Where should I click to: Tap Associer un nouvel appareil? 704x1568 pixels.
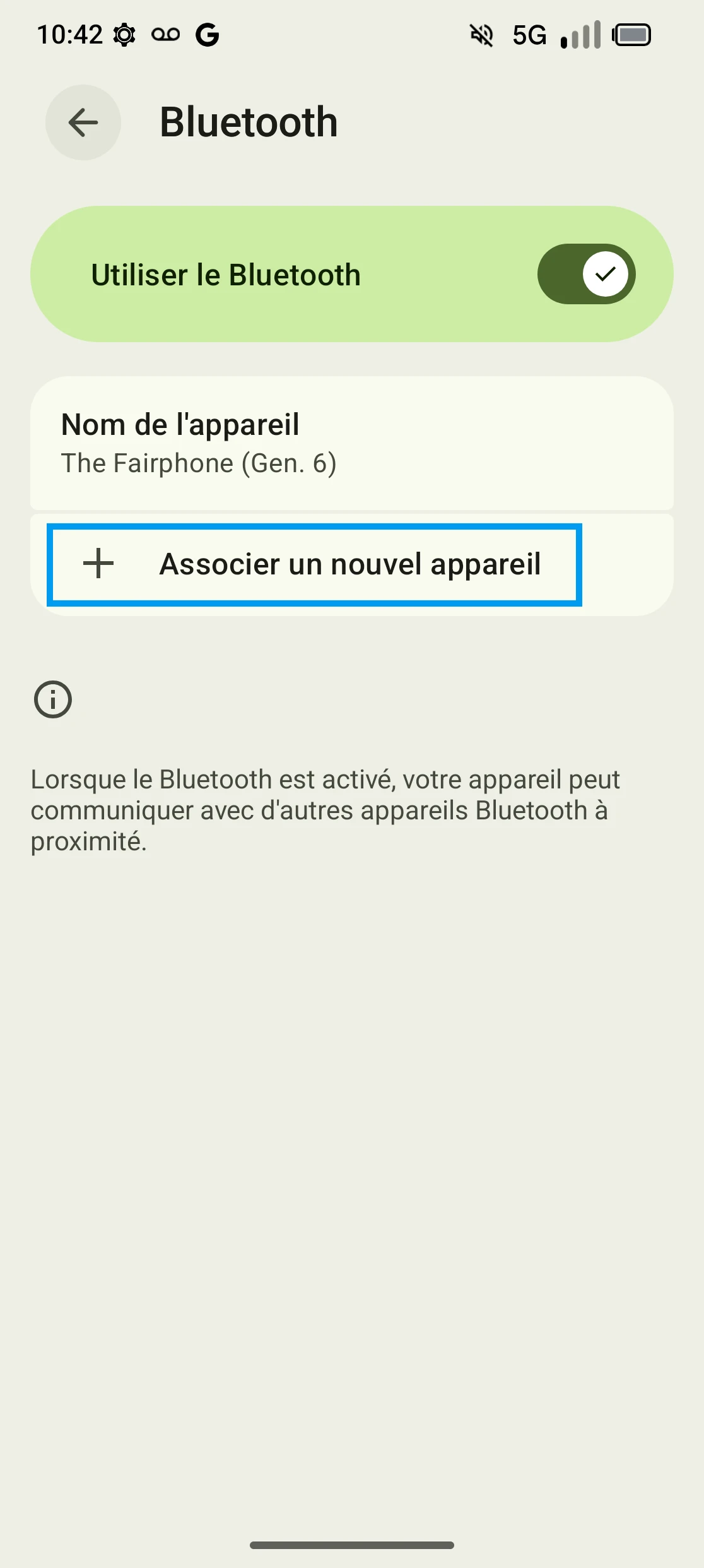tap(314, 564)
